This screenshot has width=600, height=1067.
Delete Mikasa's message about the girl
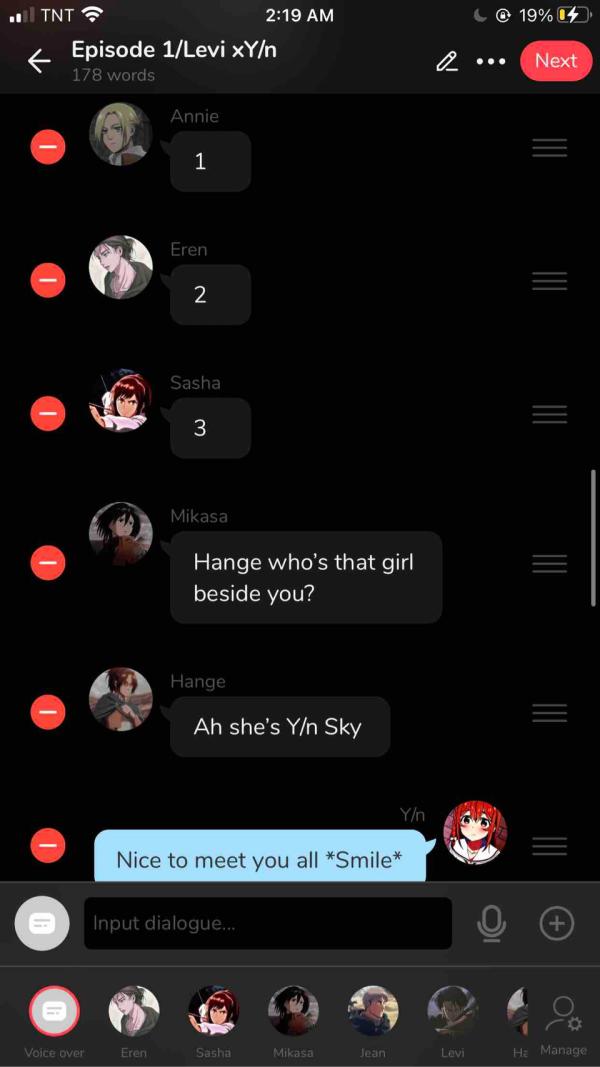click(47, 564)
